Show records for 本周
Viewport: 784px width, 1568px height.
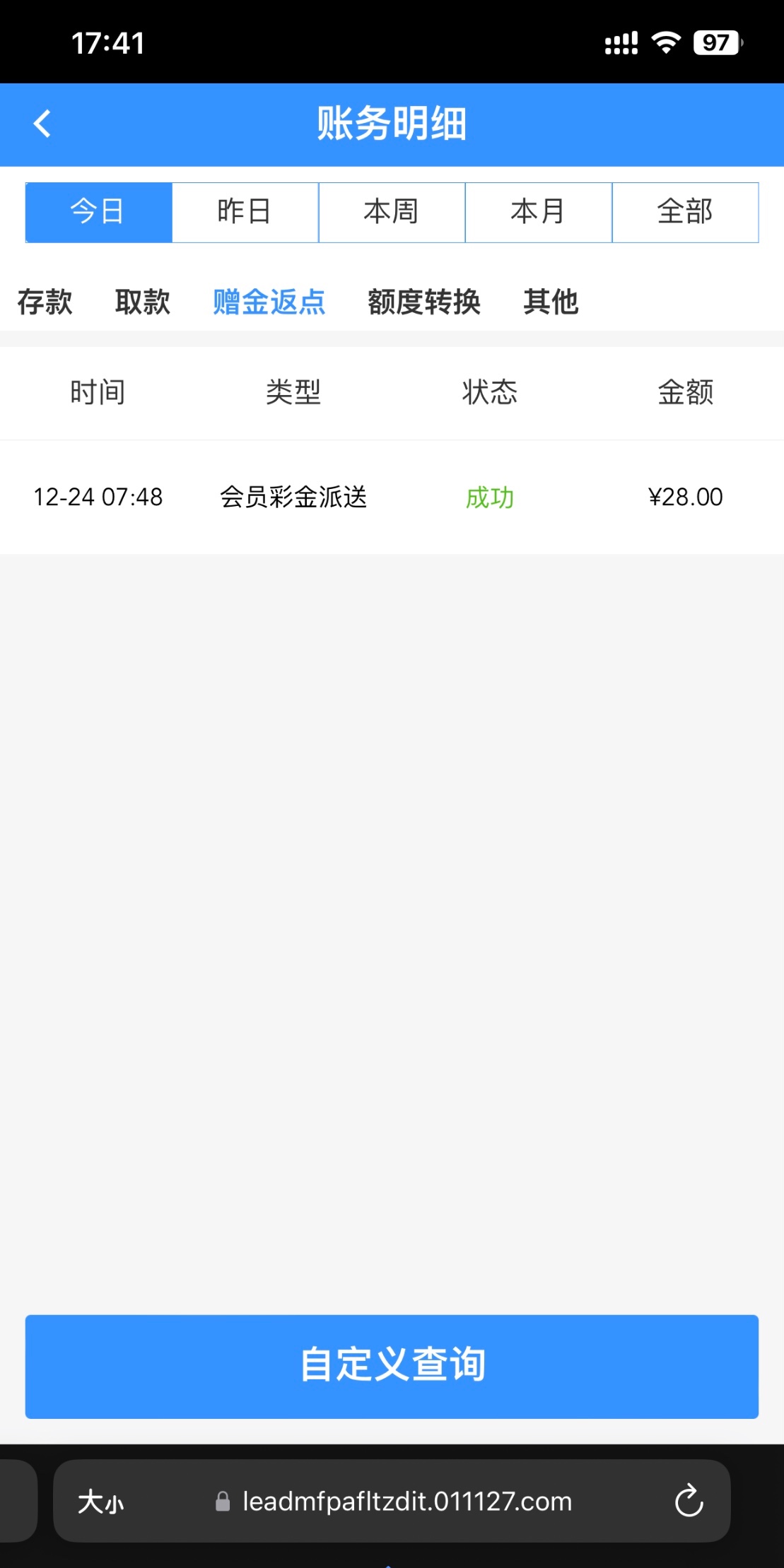392,212
